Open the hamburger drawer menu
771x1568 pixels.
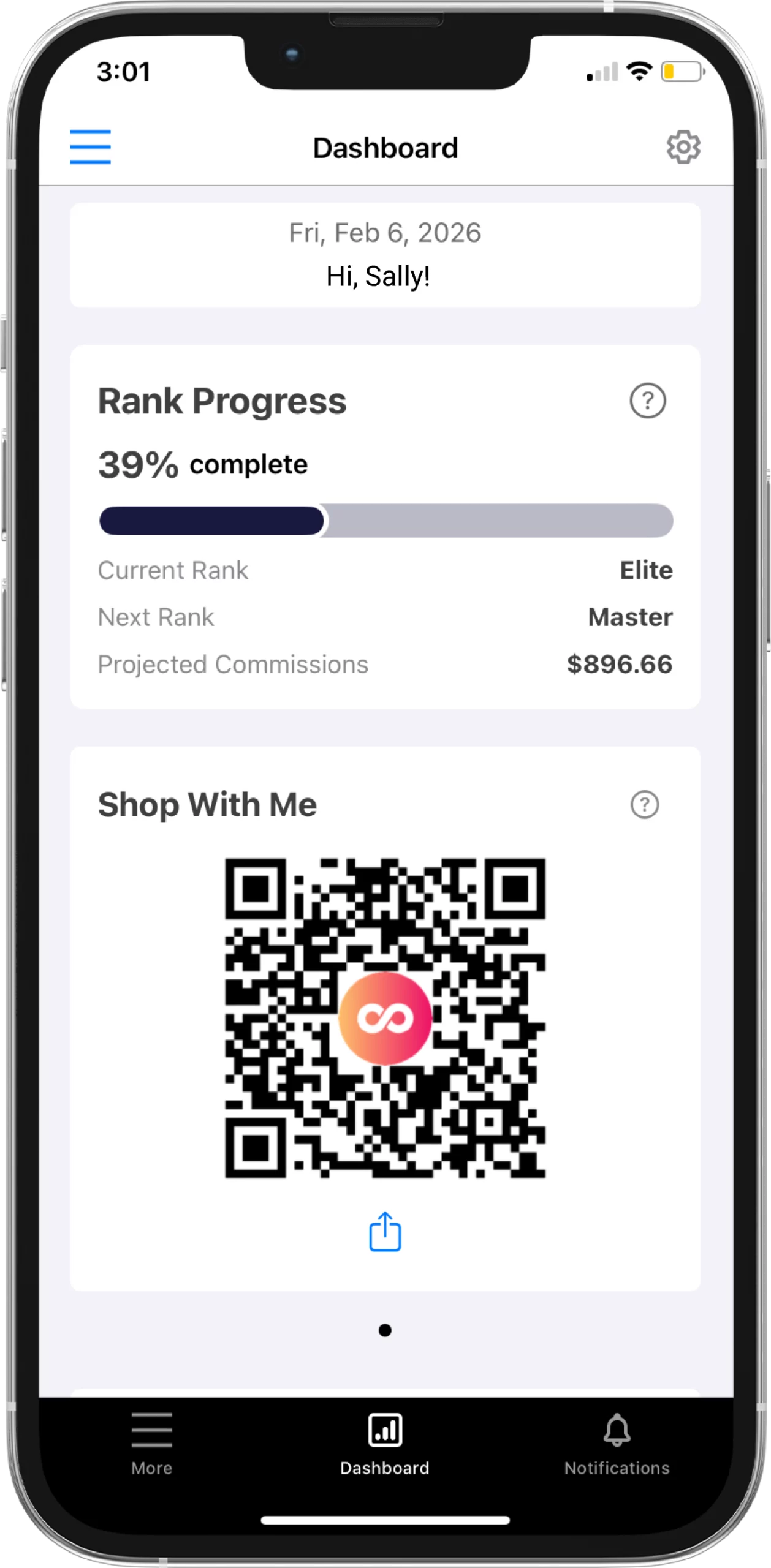pyautogui.click(x=90, y=147)
